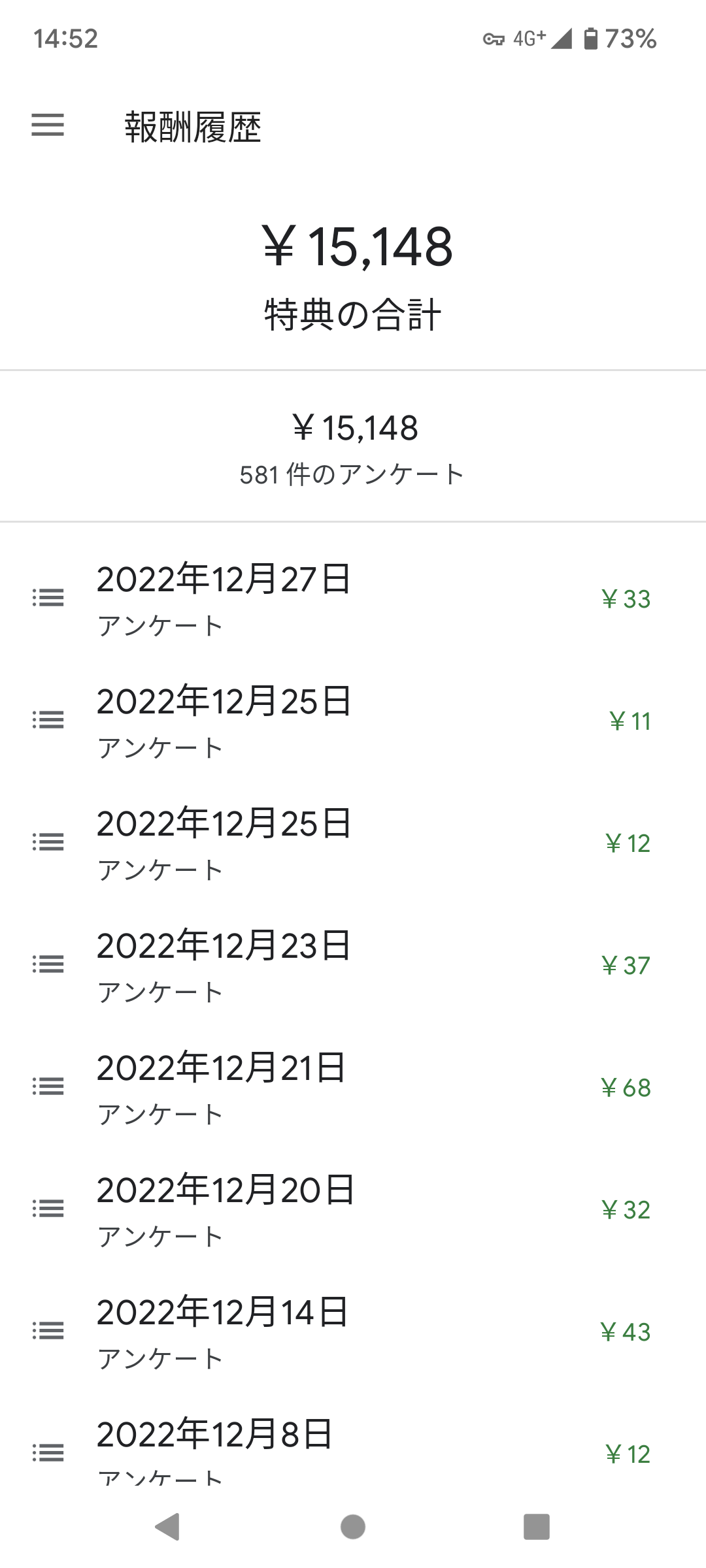Show details for 2022年12月21日 ¥68 reward

coord(353,1087)
